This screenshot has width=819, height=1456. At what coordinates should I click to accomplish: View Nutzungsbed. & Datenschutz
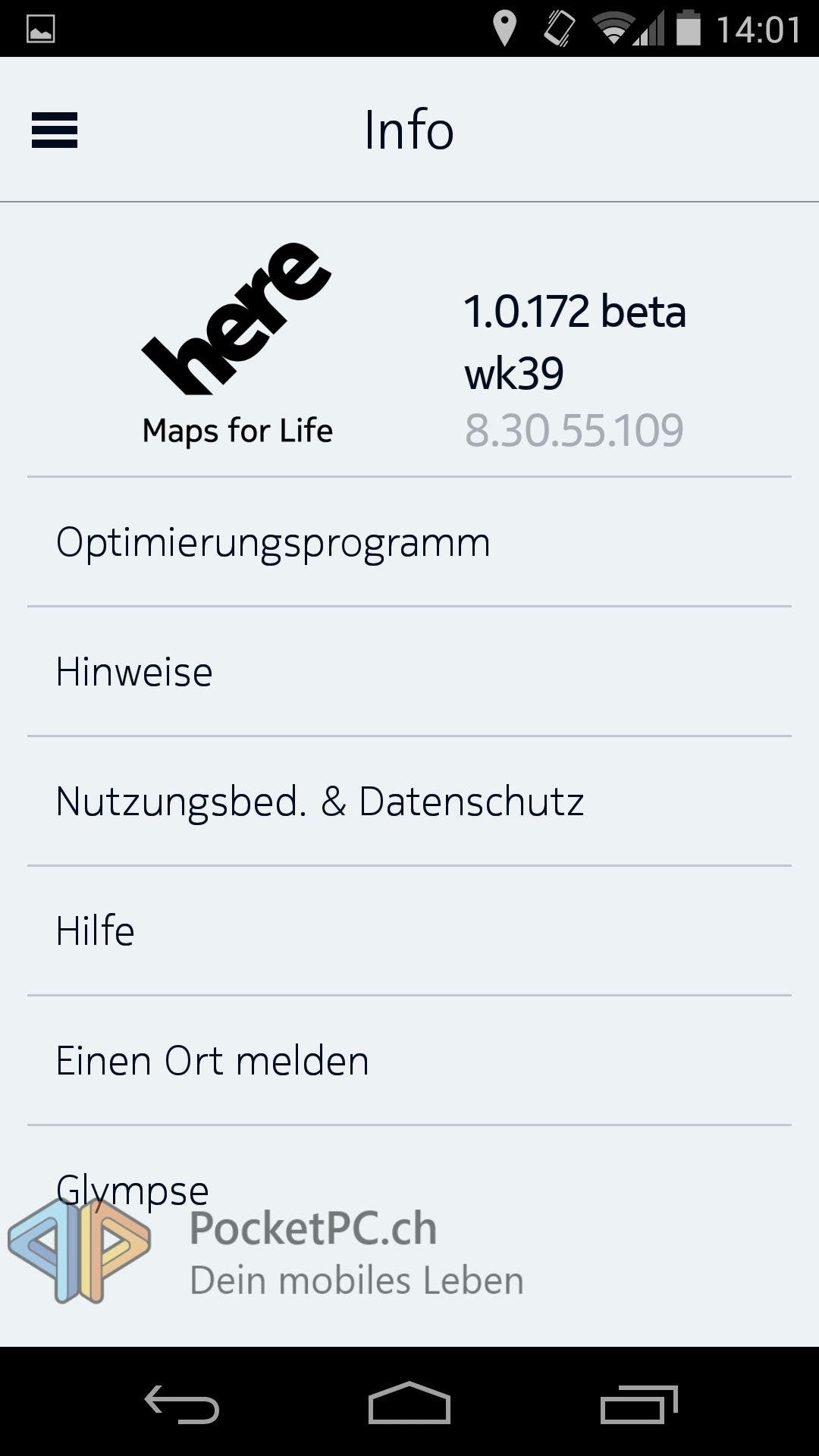pos(409,802)
